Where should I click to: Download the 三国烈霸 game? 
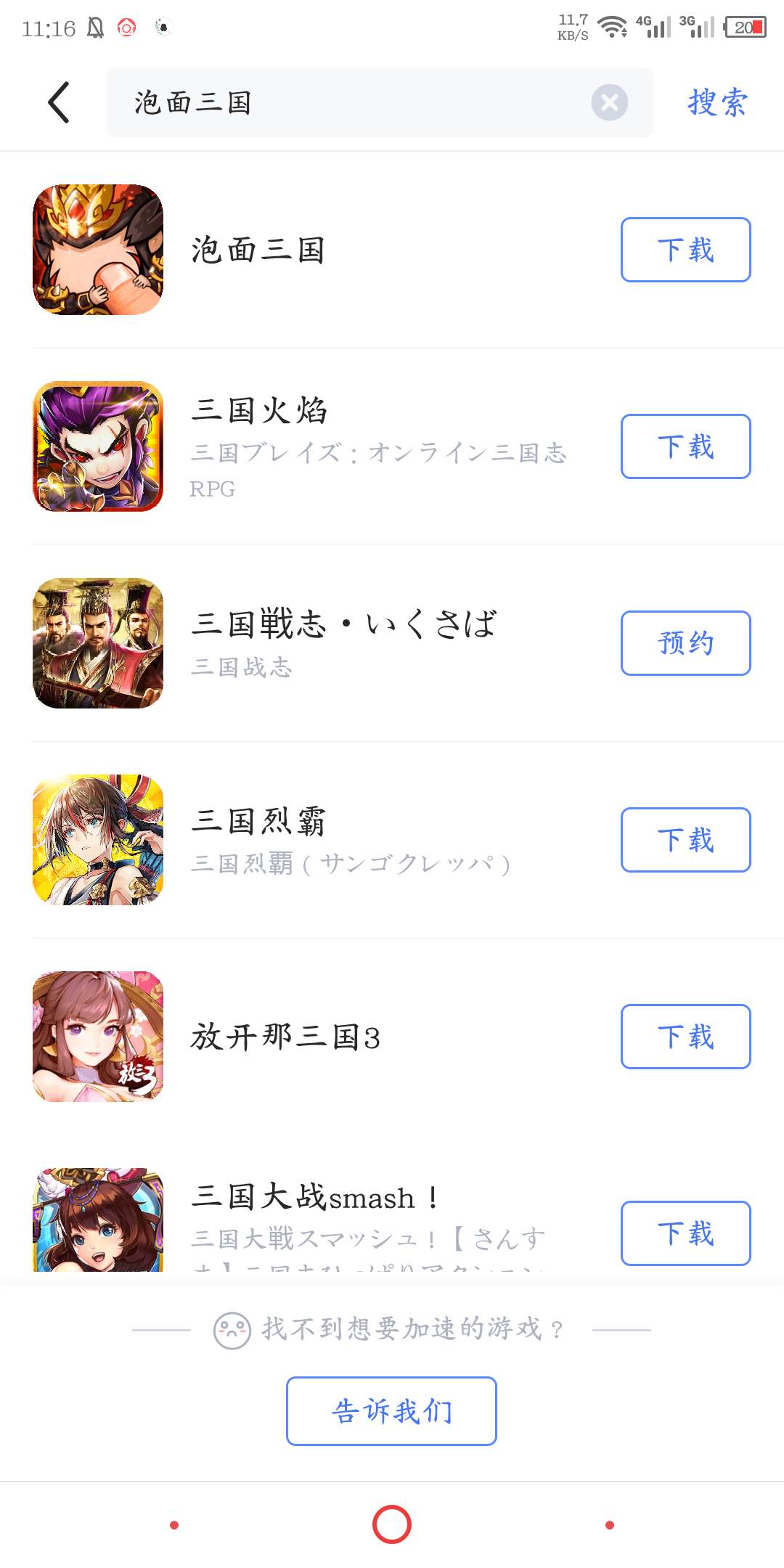(x=685, y=840)
